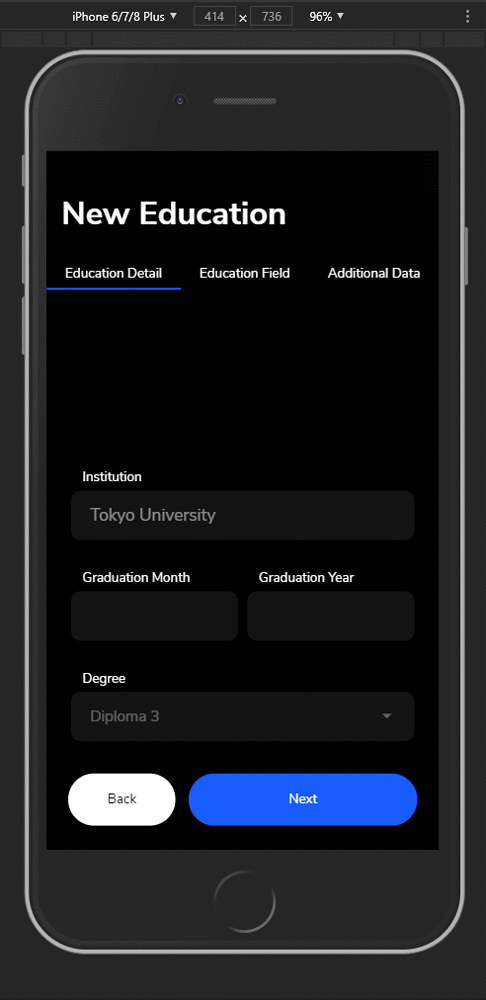This screenshot has width=486, height=1000.
Task: Open the iPhone 6/7/8 Plus device selector
Action: point(124,17)
